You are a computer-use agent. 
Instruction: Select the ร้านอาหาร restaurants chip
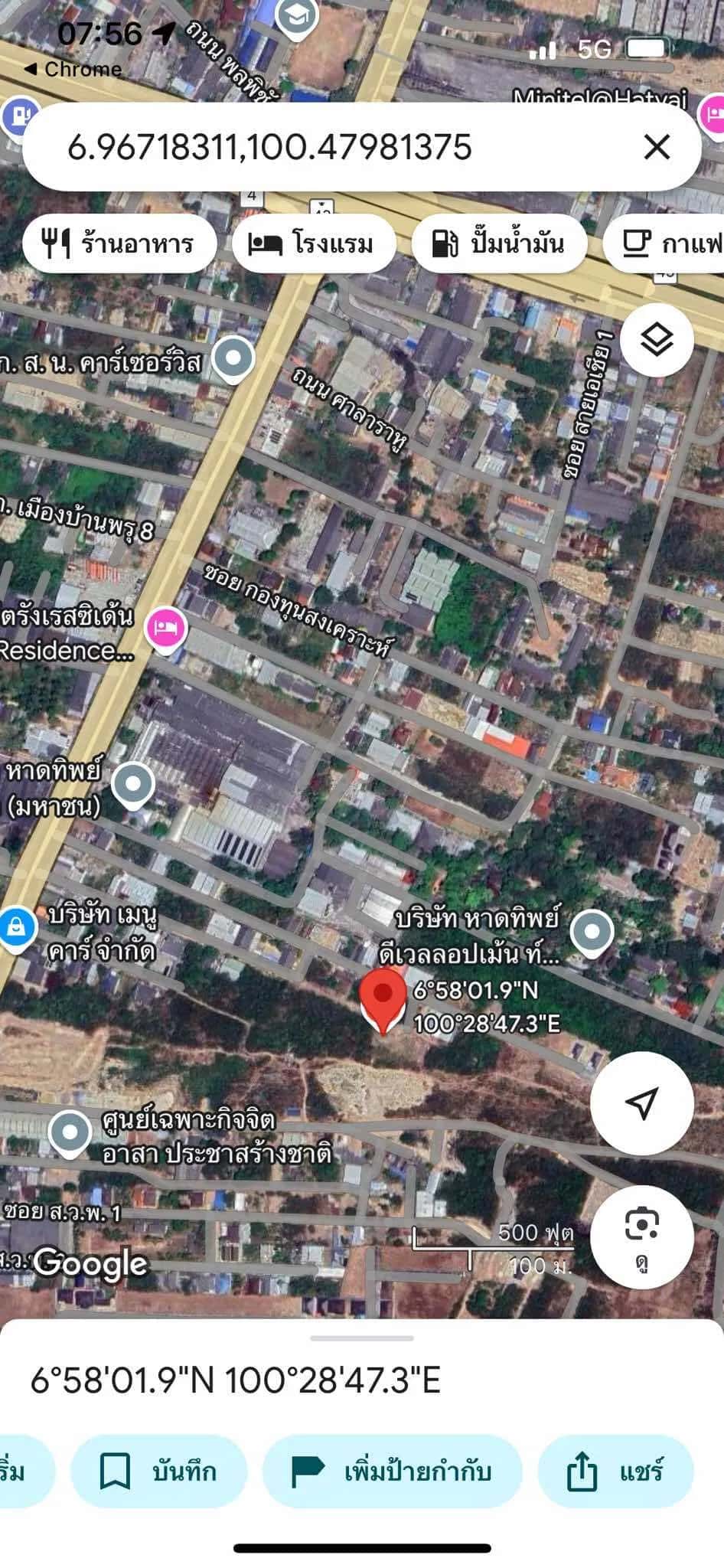pos(119,243)
